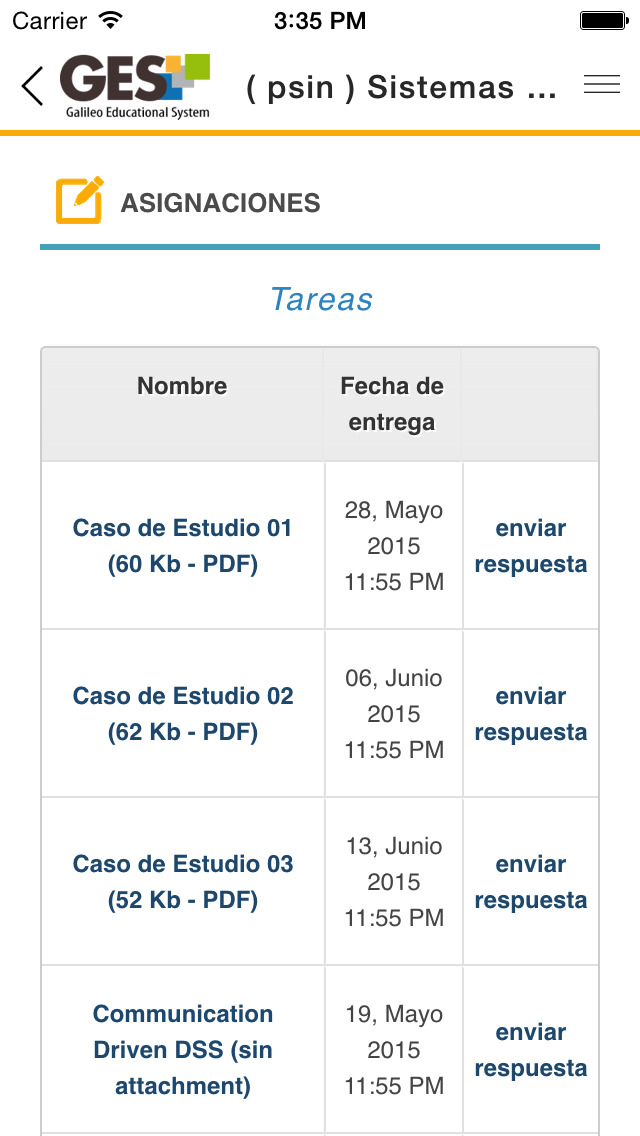Tap enviar respuesta for Caso de Estudio 01
Viewport: 640px width, 1136px height.
pyautogui.click(x=531, y=546)
